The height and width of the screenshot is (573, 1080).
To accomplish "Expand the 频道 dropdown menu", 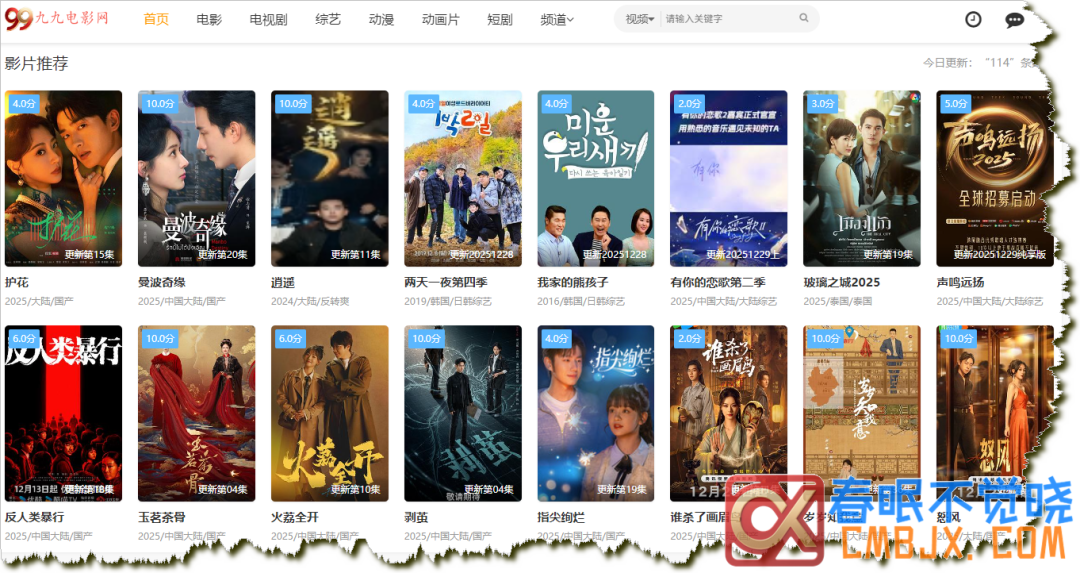I will click(557, 19).
